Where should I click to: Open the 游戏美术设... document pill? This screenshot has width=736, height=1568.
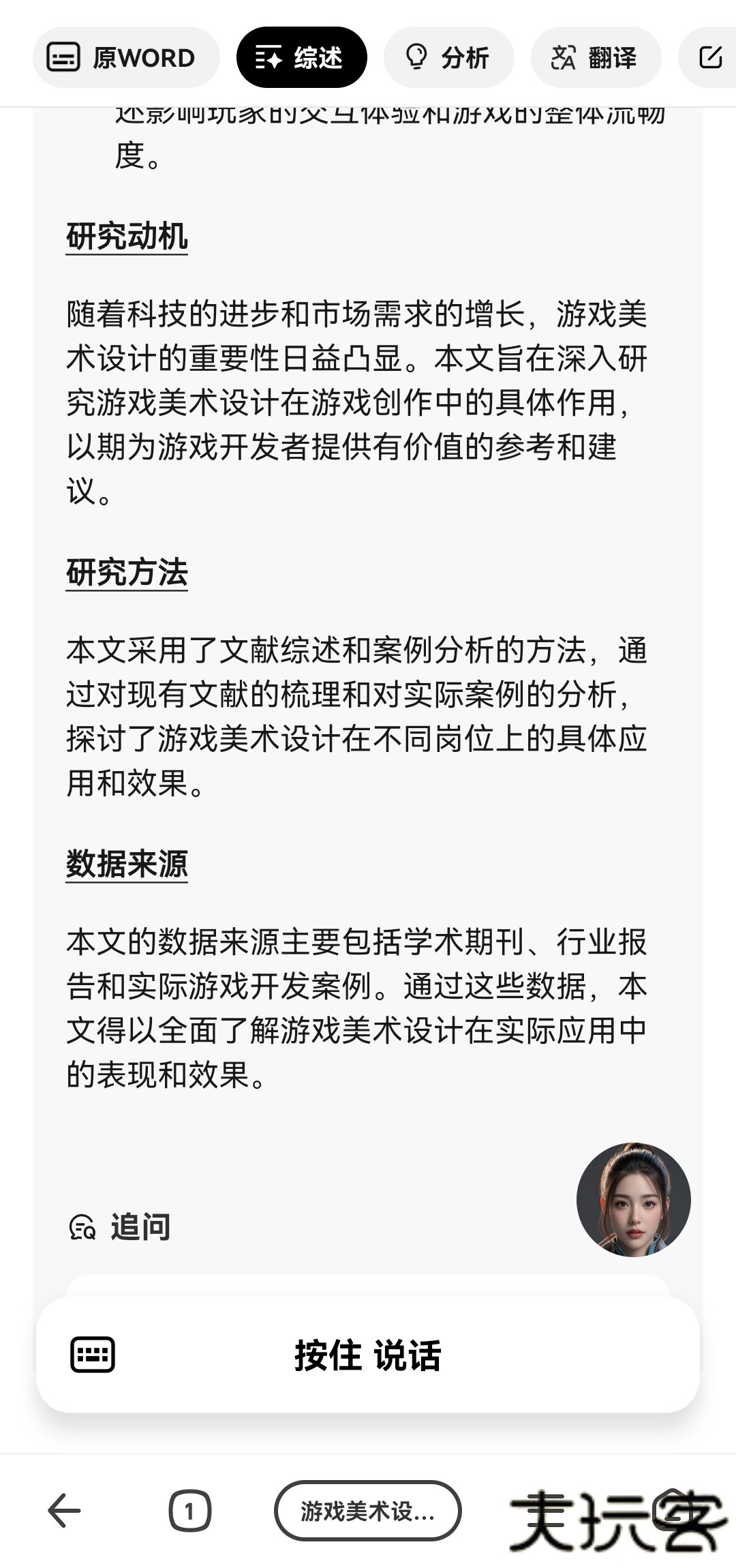click(368, 1511)
